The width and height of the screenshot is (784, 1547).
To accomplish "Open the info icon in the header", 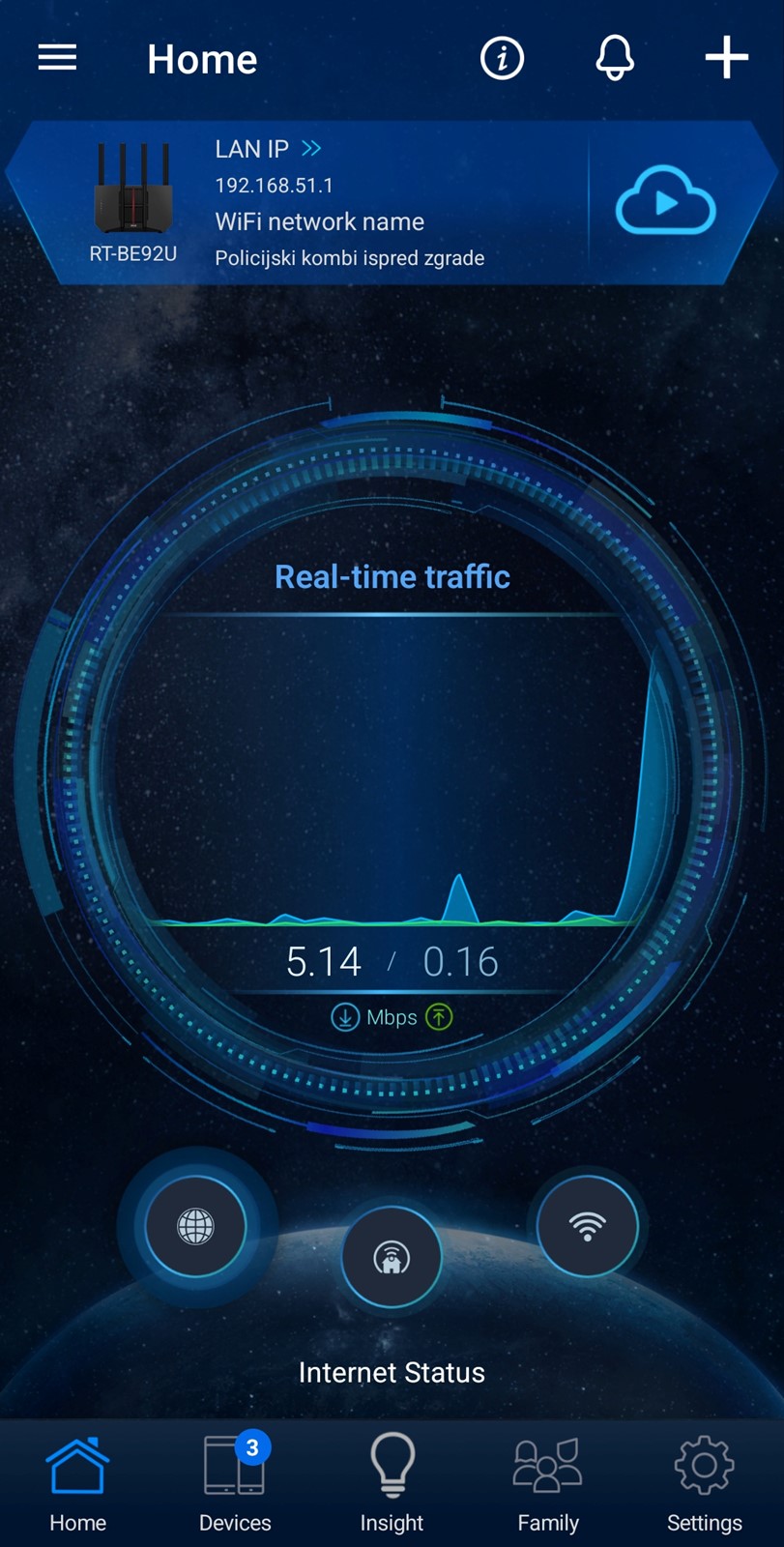I will point(502,59).
